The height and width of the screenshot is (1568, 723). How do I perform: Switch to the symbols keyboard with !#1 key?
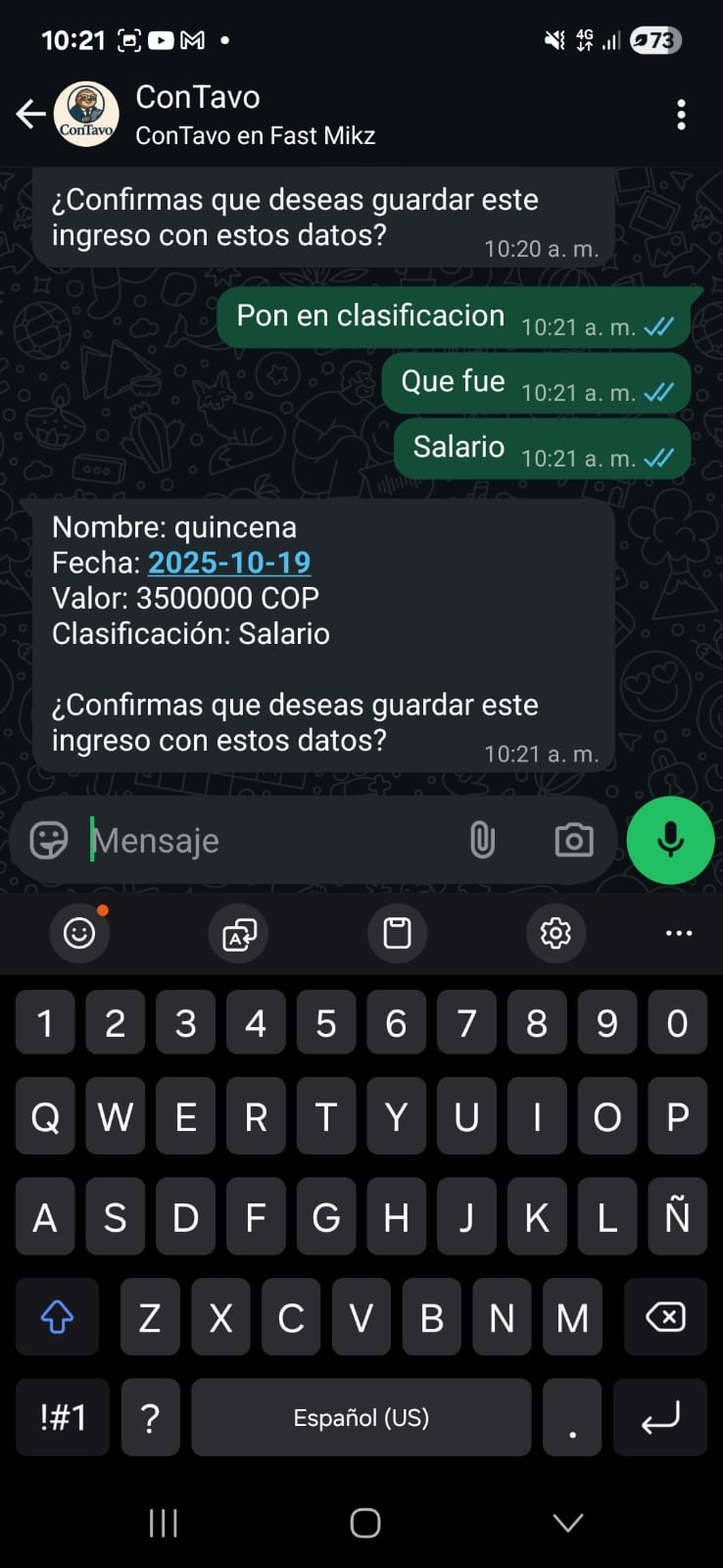(x=61, y=1416)
